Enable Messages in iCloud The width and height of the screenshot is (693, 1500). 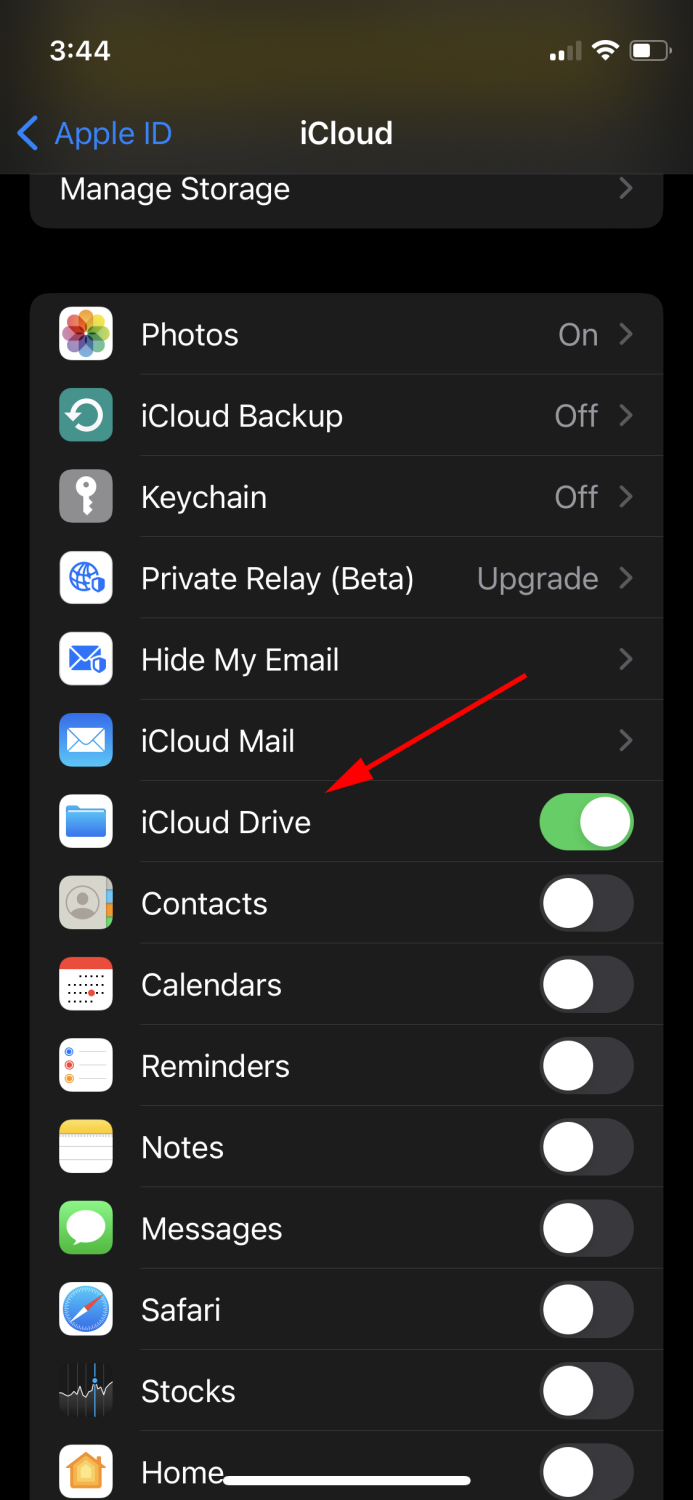[x=586, y=1229]
